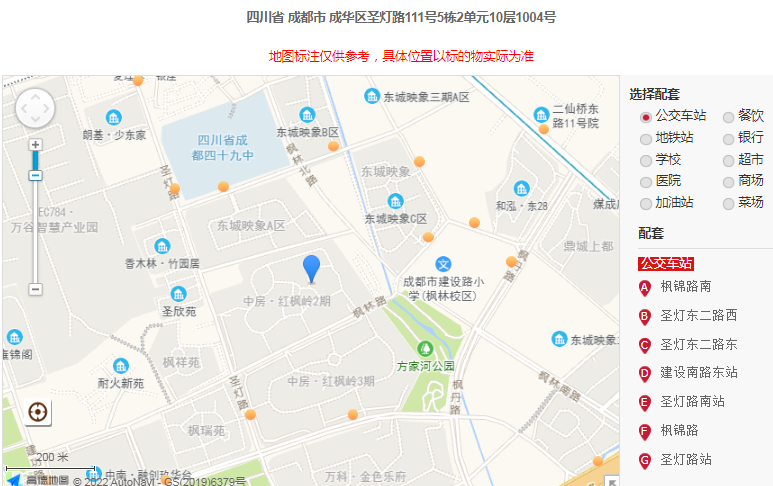
Task: Select the 加油站 radio option
Action: 646,203
